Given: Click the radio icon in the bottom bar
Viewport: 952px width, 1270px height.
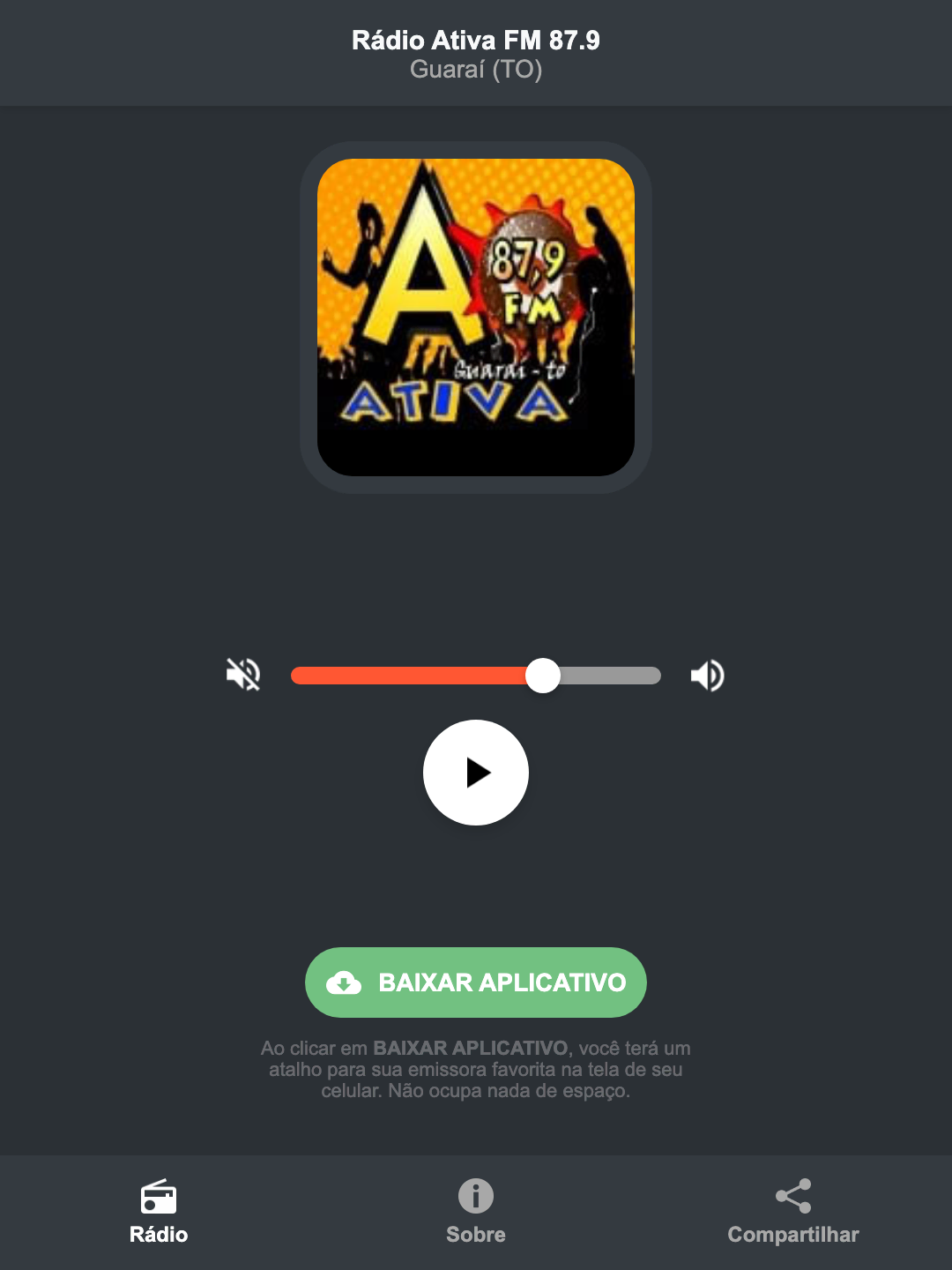Looking at the screenshot, I should point(160,1199).
